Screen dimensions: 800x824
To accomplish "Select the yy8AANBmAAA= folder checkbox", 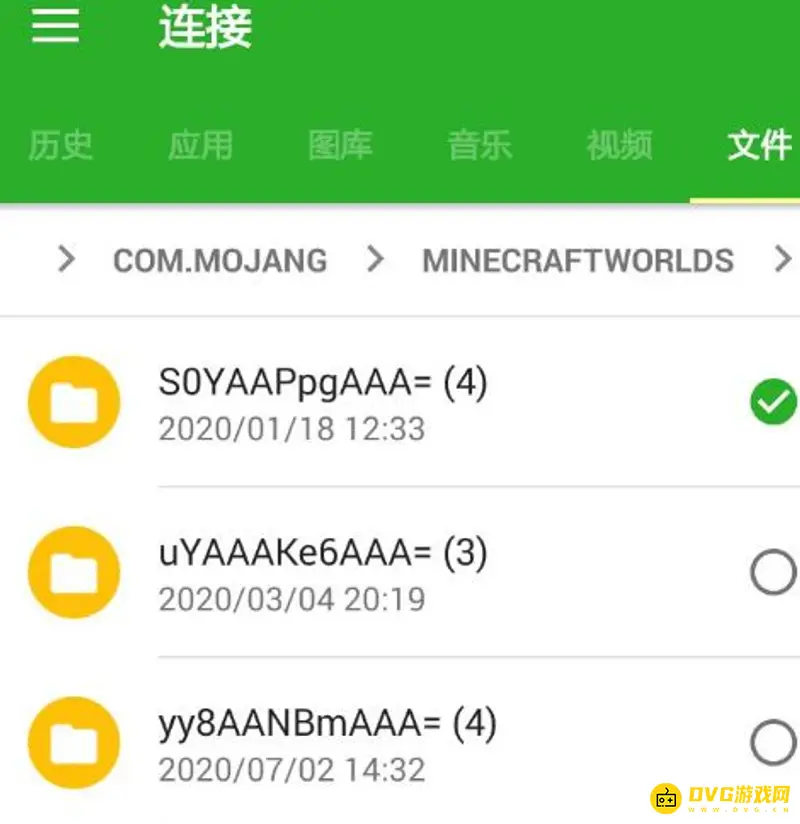I will (773, 743).
